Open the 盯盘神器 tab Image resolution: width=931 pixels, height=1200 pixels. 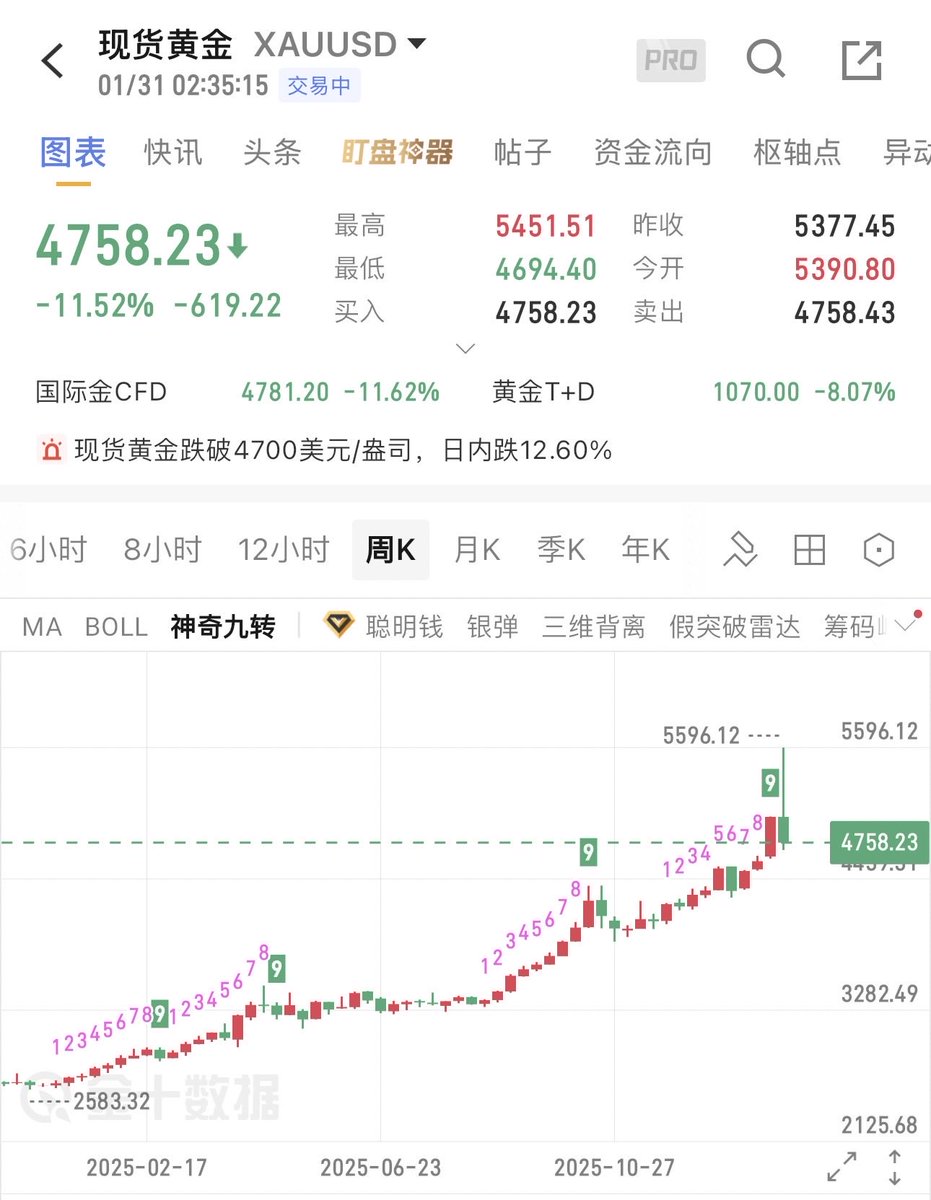coord(397,152)
